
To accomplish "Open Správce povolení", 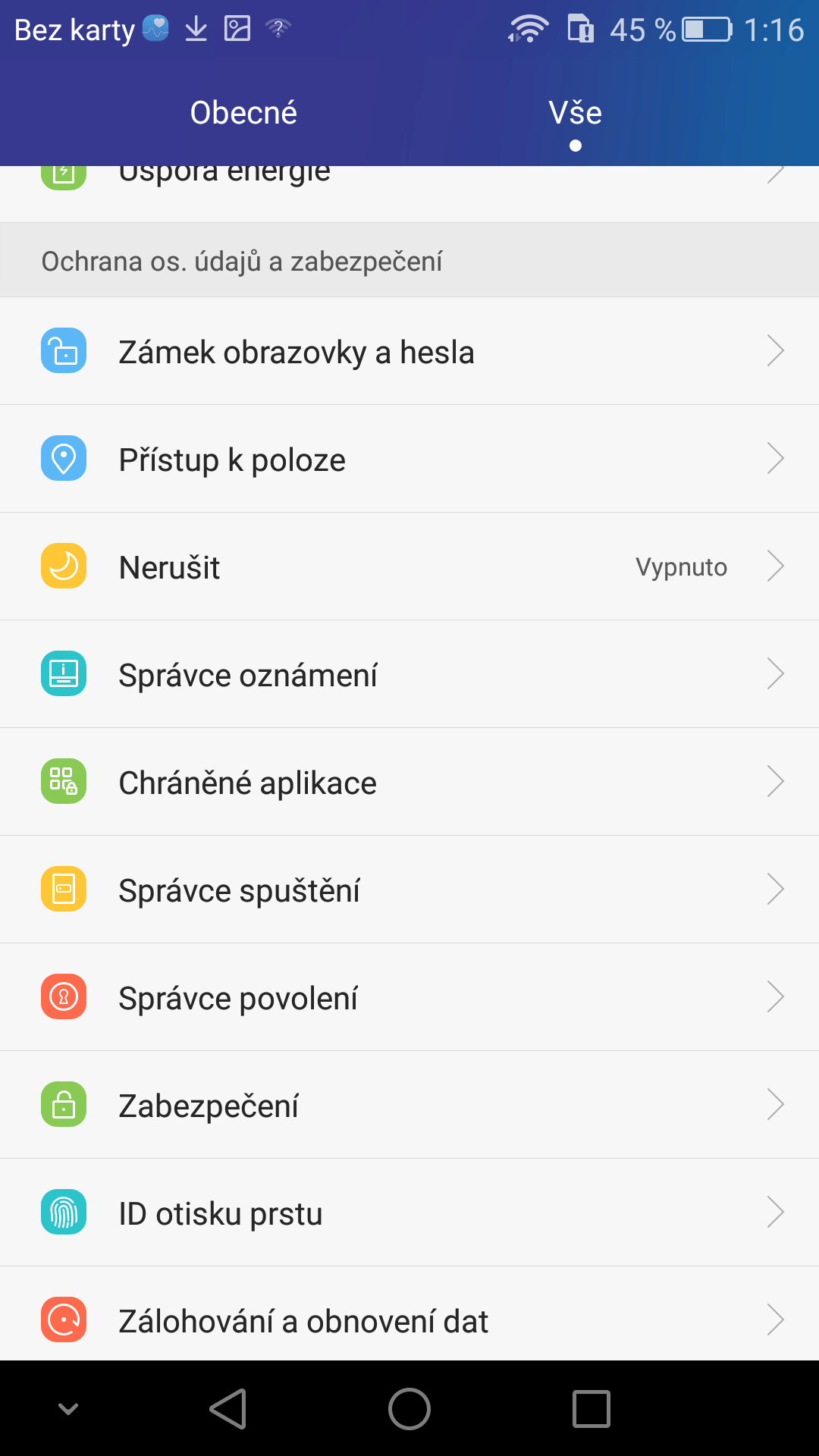I will 409,997.
